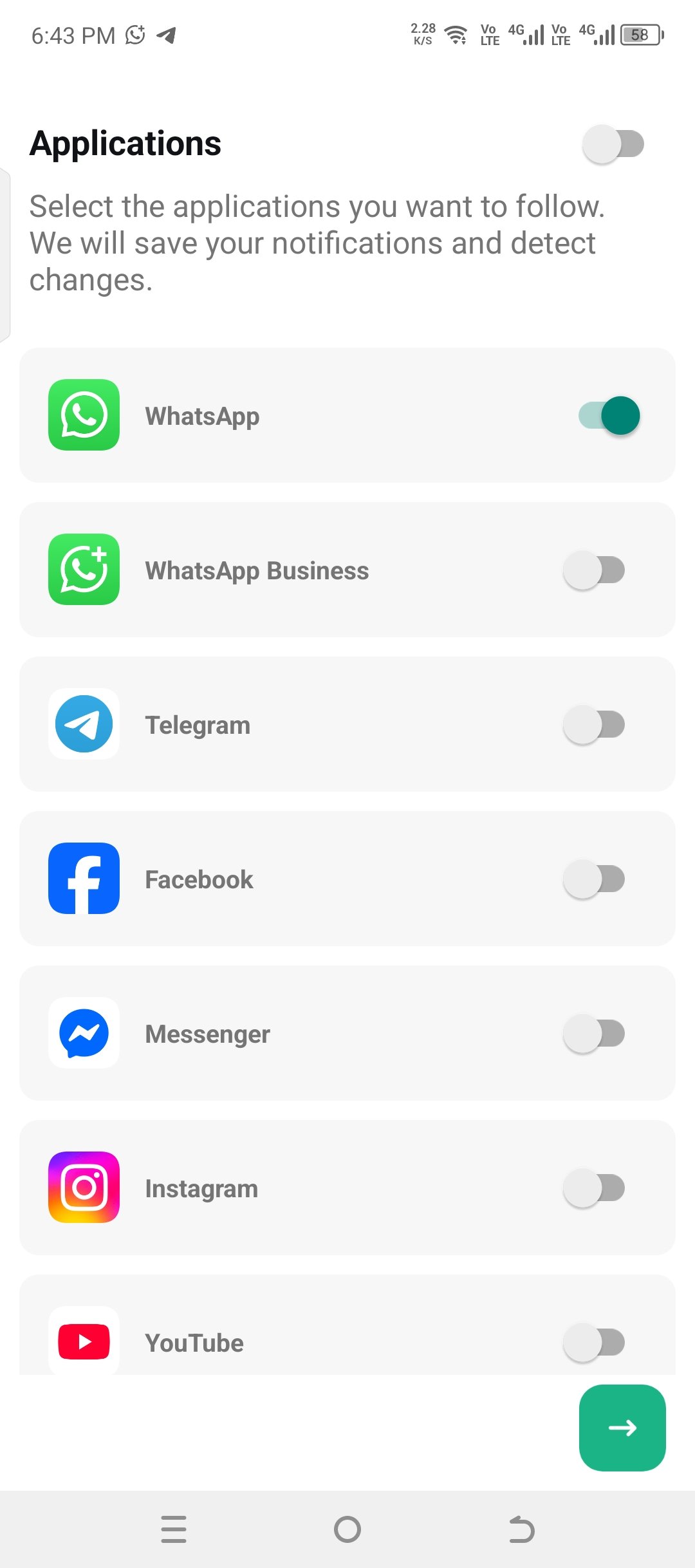Switch on Messenger tracking
695x1568 pixels.
pyautogui.click(x=594, y=1034)
